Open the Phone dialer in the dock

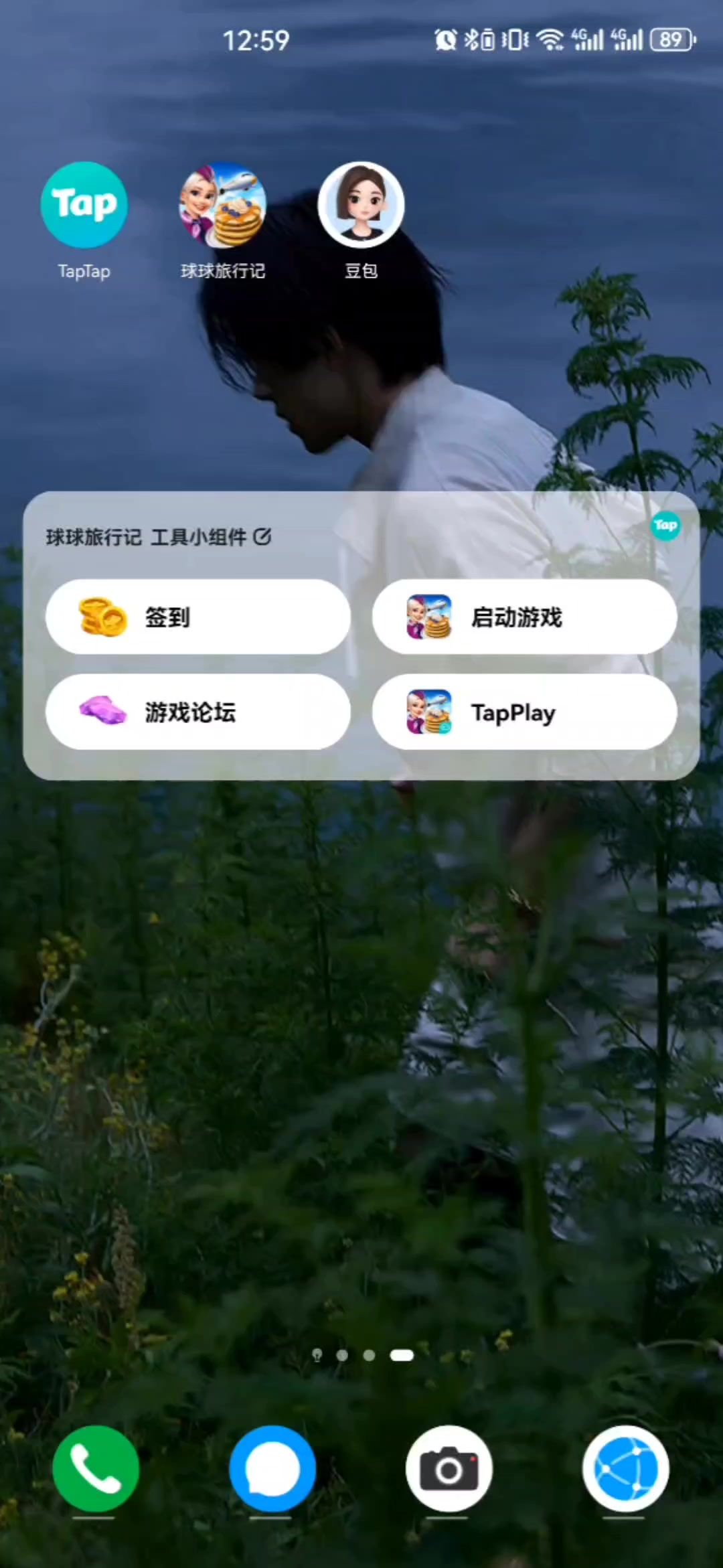pos(96,1468)
